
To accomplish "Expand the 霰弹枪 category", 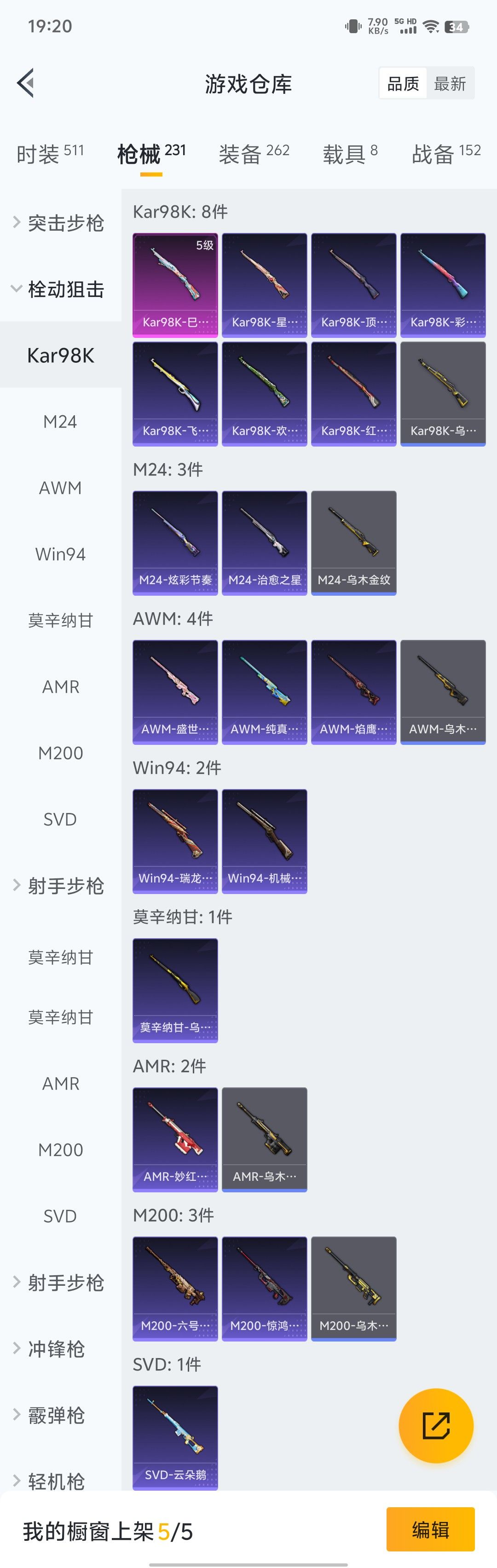I will tap(56, 1415).
